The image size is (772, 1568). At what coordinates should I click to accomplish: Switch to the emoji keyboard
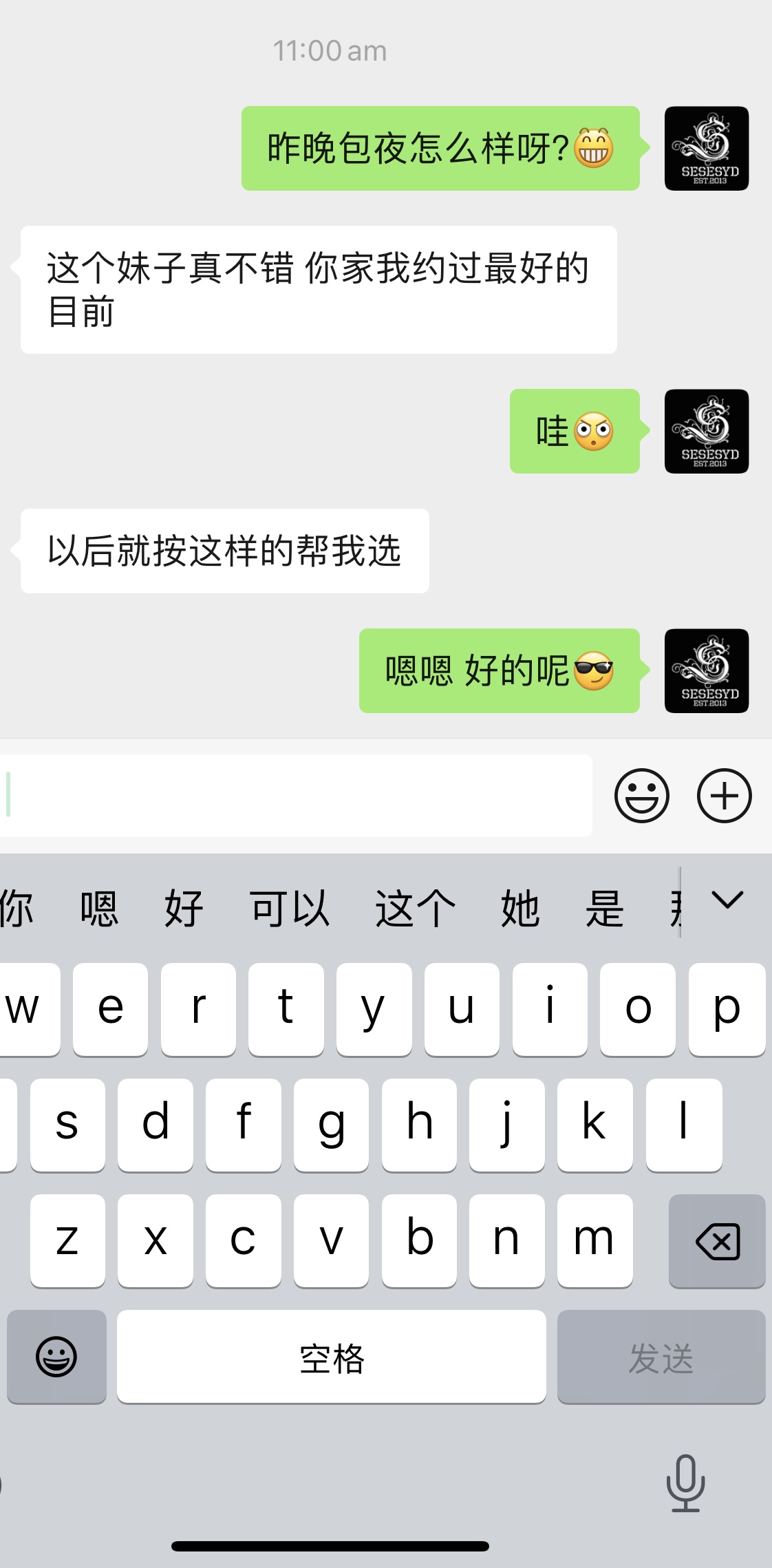56,1357
